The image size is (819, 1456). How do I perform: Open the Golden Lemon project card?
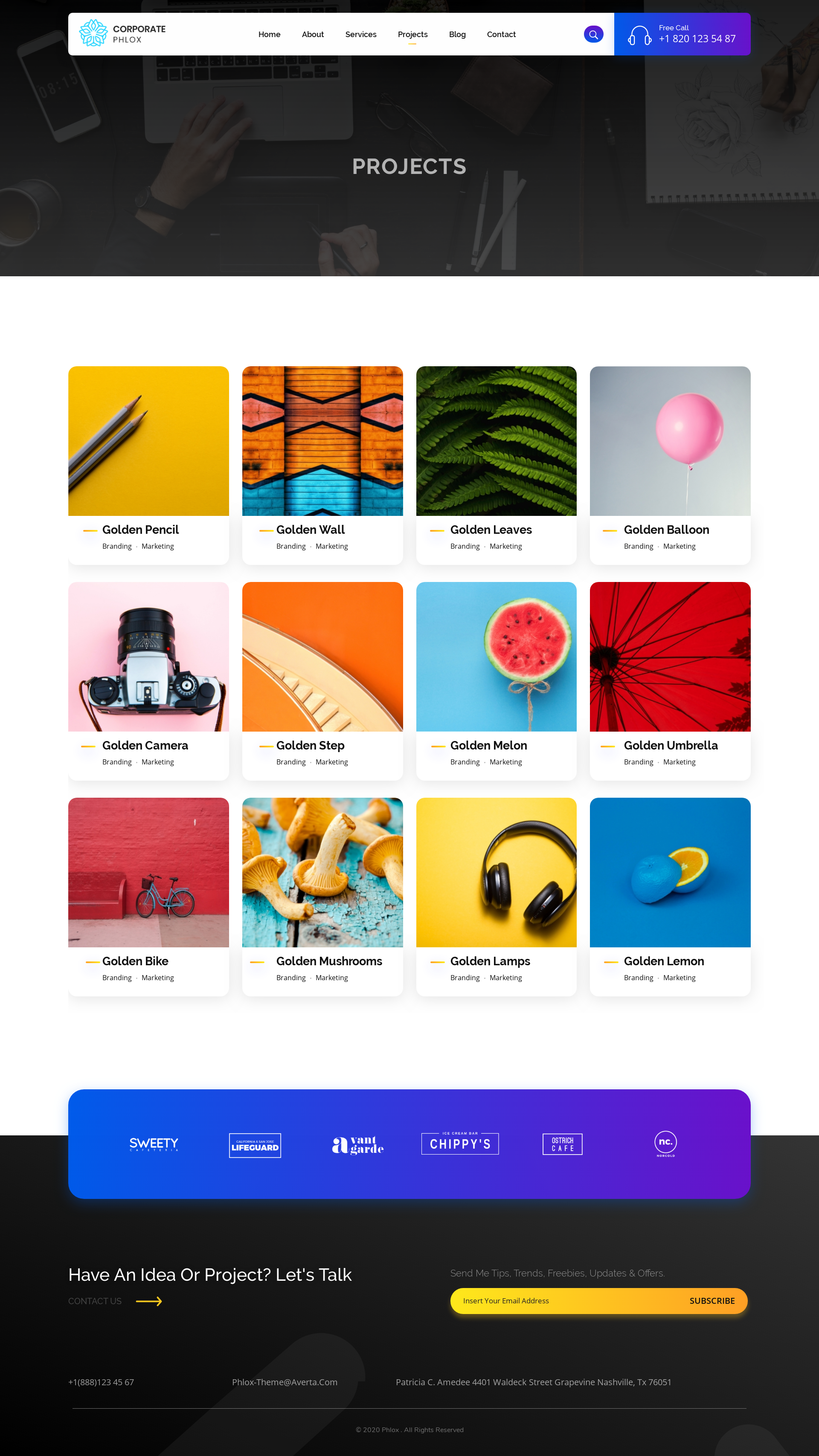point(663,961)
